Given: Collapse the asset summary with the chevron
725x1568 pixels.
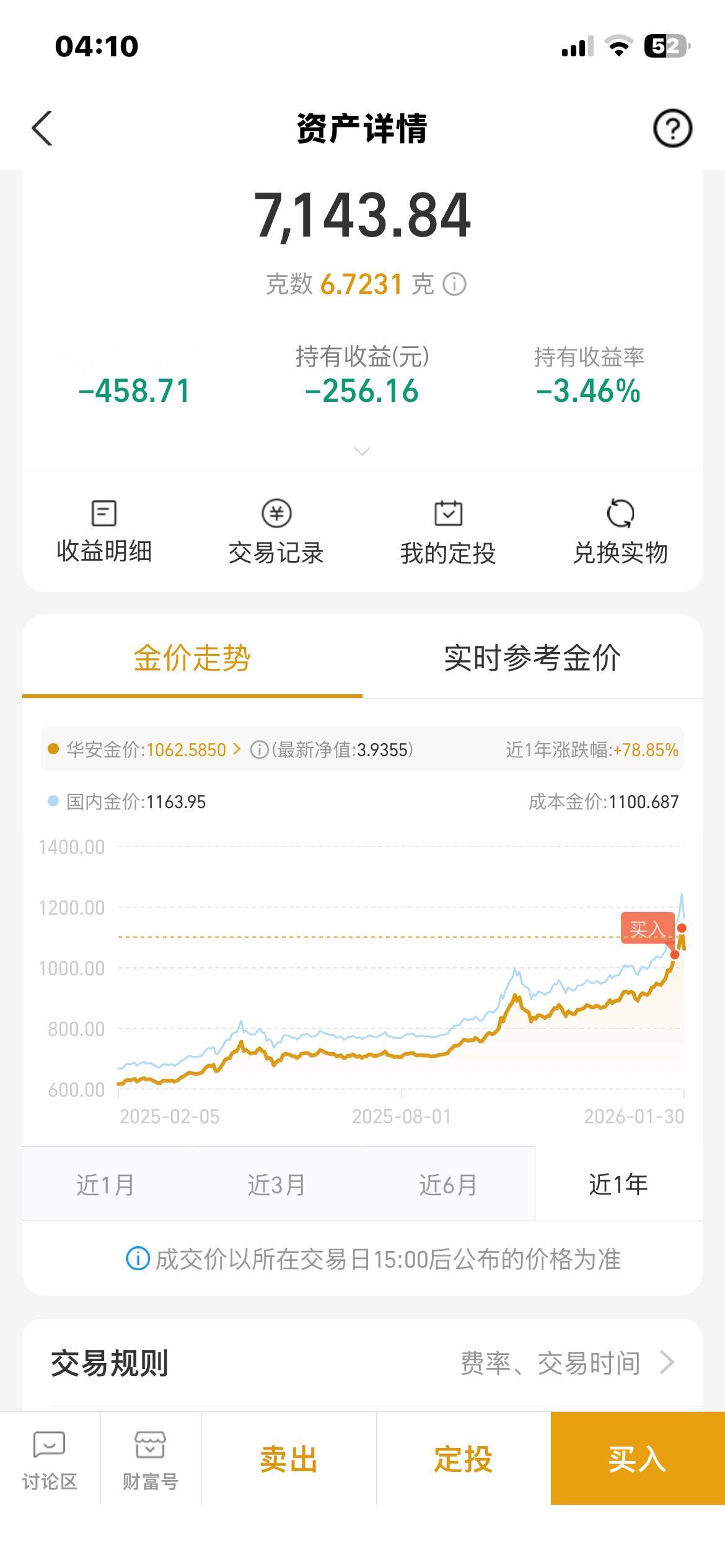Looking at the screenshot, I should click(x=362, y=452).
